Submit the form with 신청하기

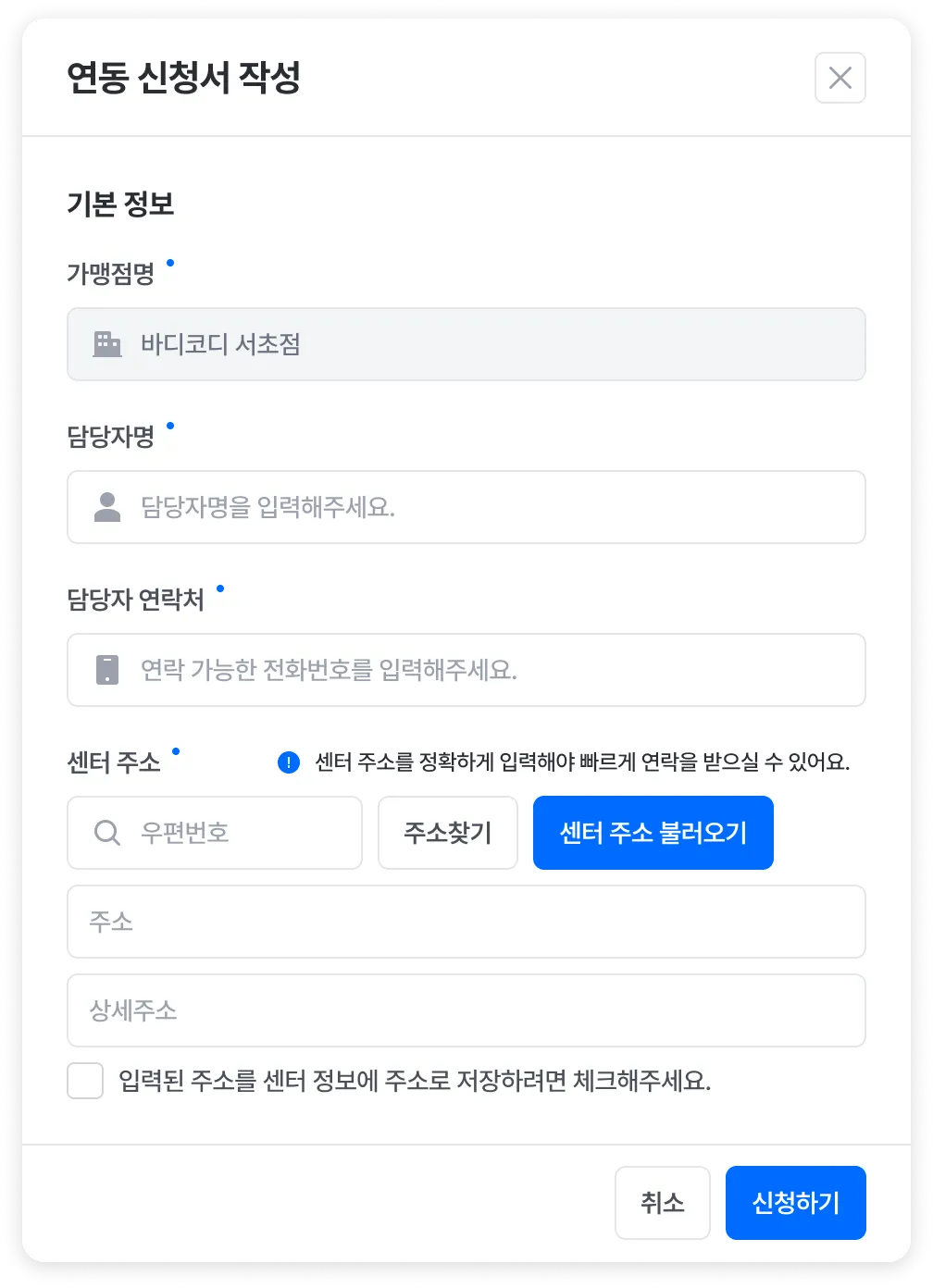tap(795, 1203)
